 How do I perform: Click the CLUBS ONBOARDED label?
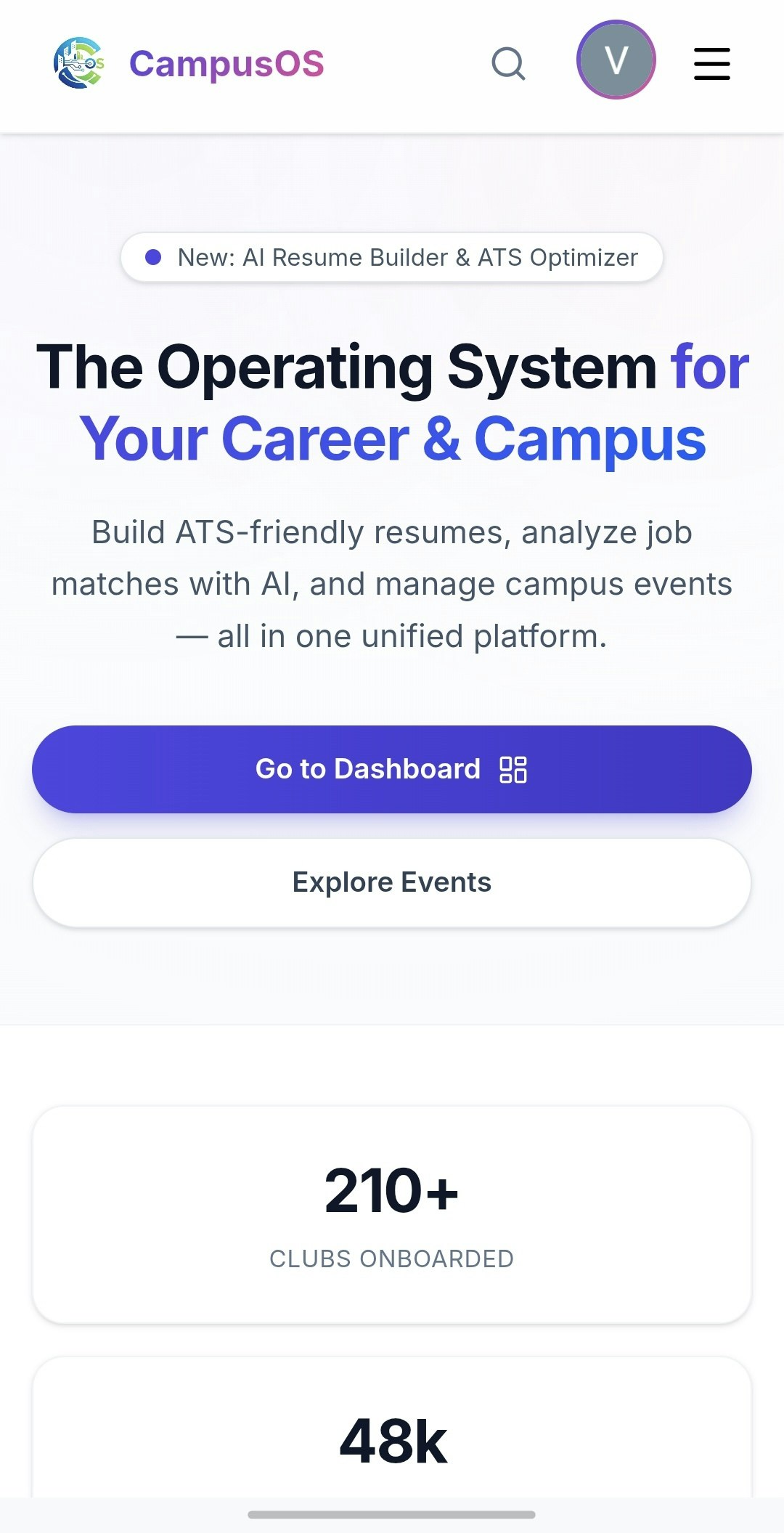click(392, 1258)
